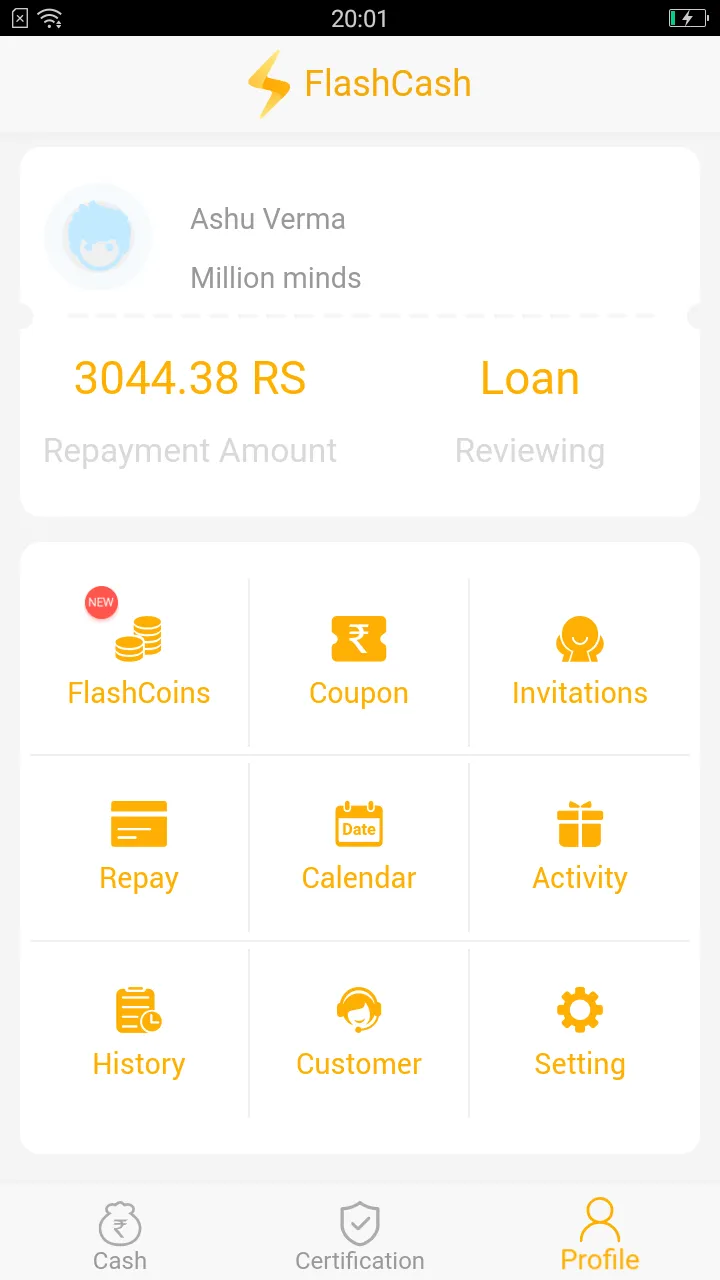Screen dimensions: 720x1280
Task: Open the repayment Calendar
Action: 359,847
